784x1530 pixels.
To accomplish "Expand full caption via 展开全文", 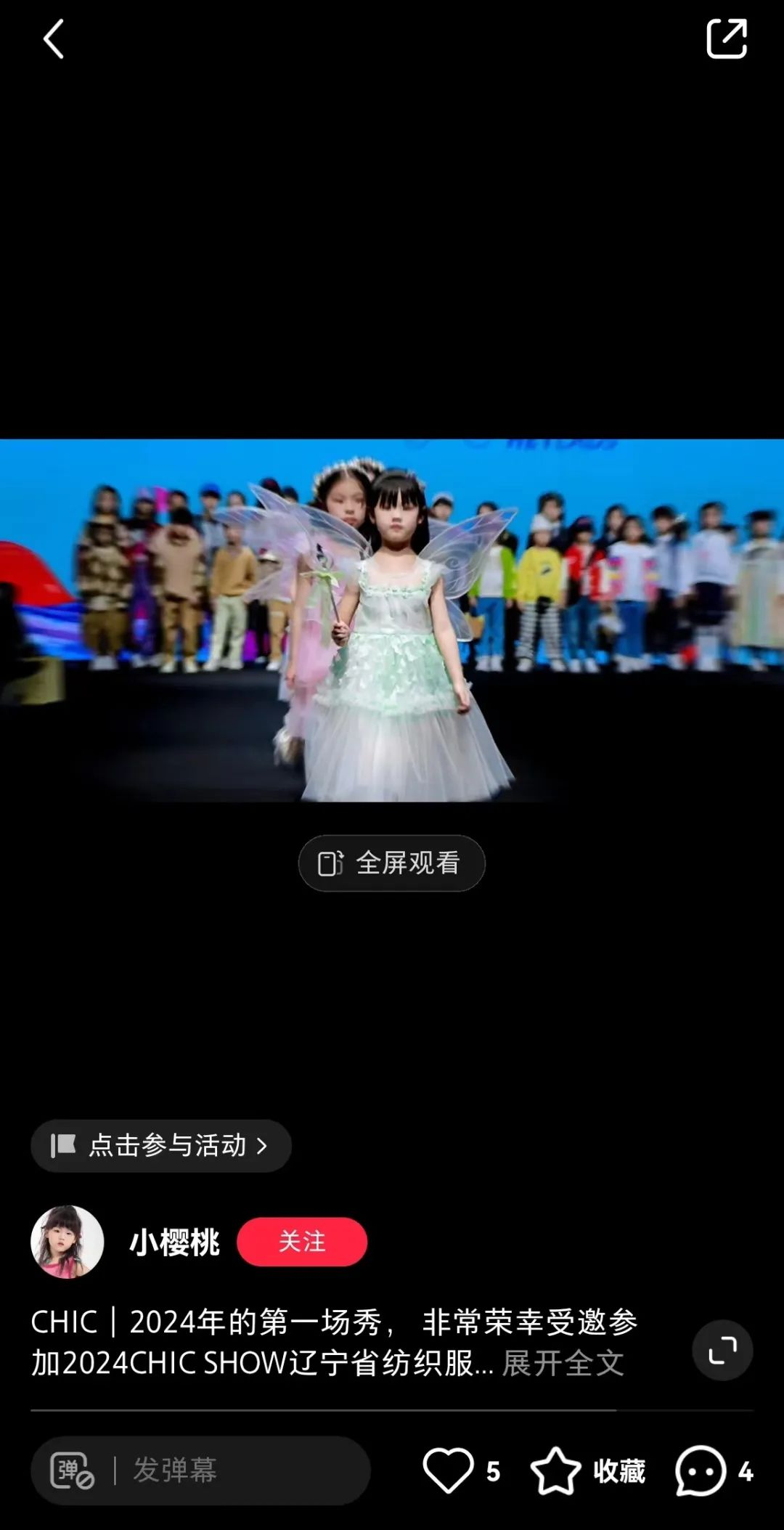I will tap(563, 1363).
